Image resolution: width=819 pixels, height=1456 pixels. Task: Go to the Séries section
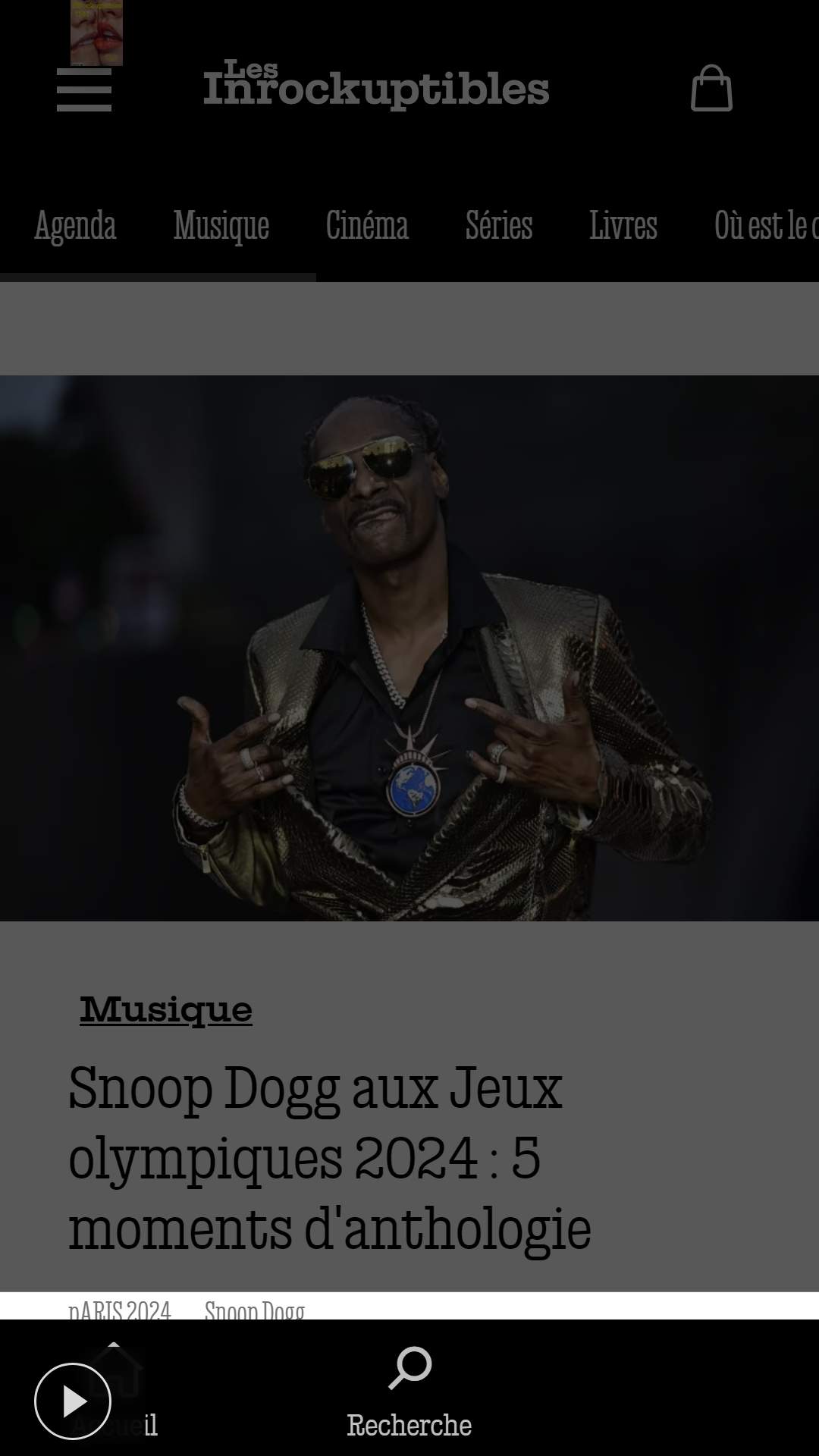(x=499, y=225)
